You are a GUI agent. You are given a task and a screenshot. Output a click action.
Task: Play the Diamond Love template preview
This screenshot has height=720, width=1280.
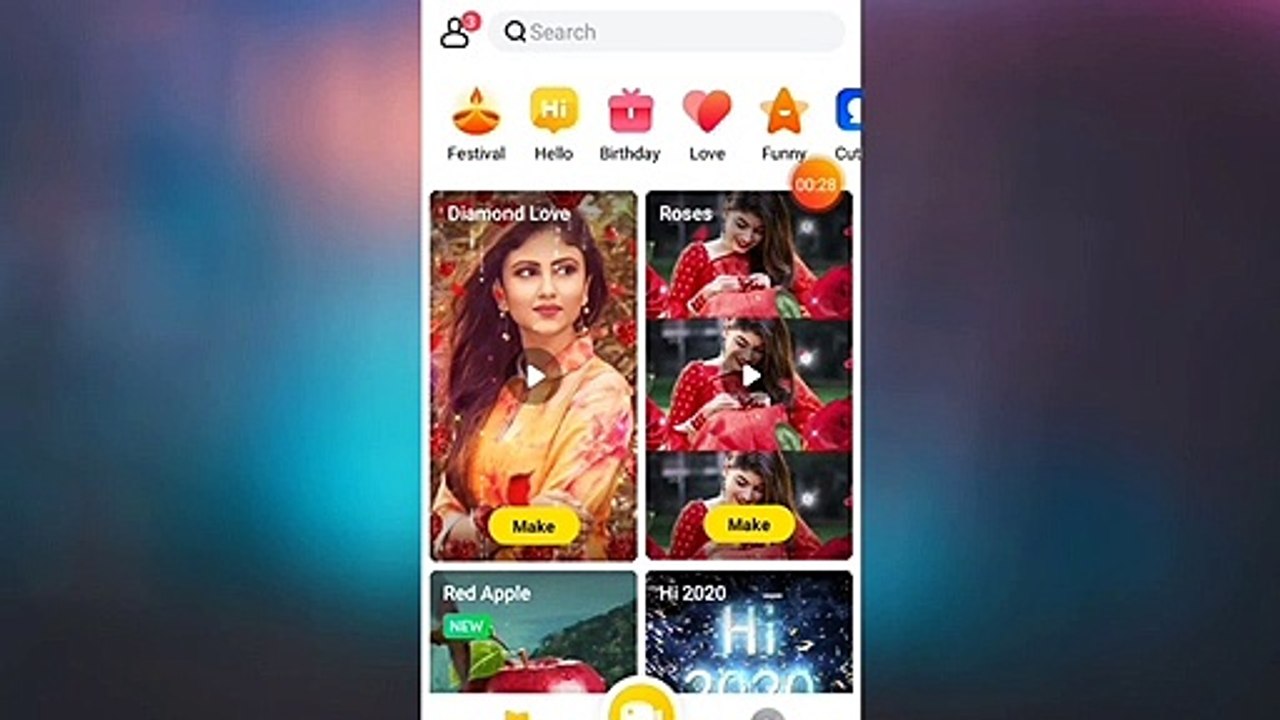pos(535,376)
